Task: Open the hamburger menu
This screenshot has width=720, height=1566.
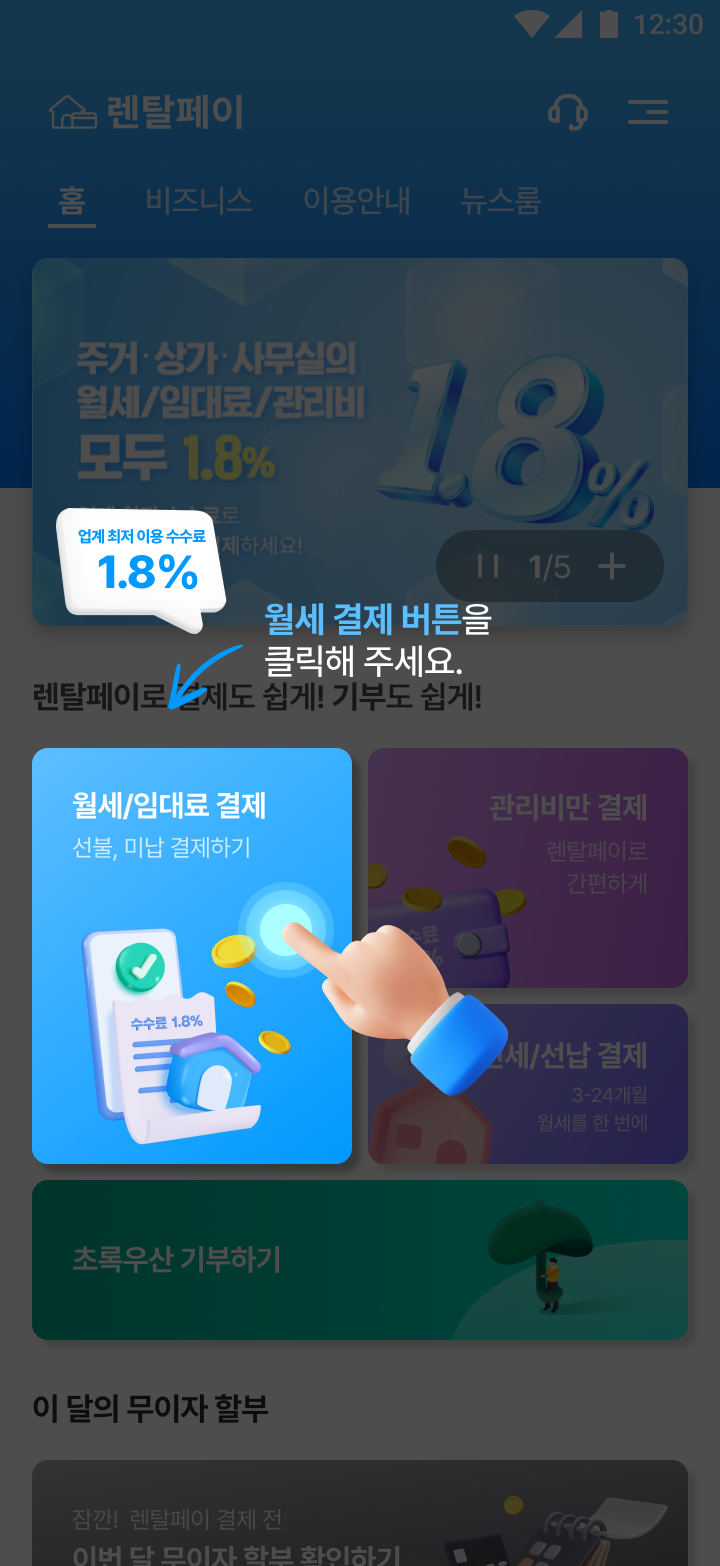Action: (x=648, y=111)
